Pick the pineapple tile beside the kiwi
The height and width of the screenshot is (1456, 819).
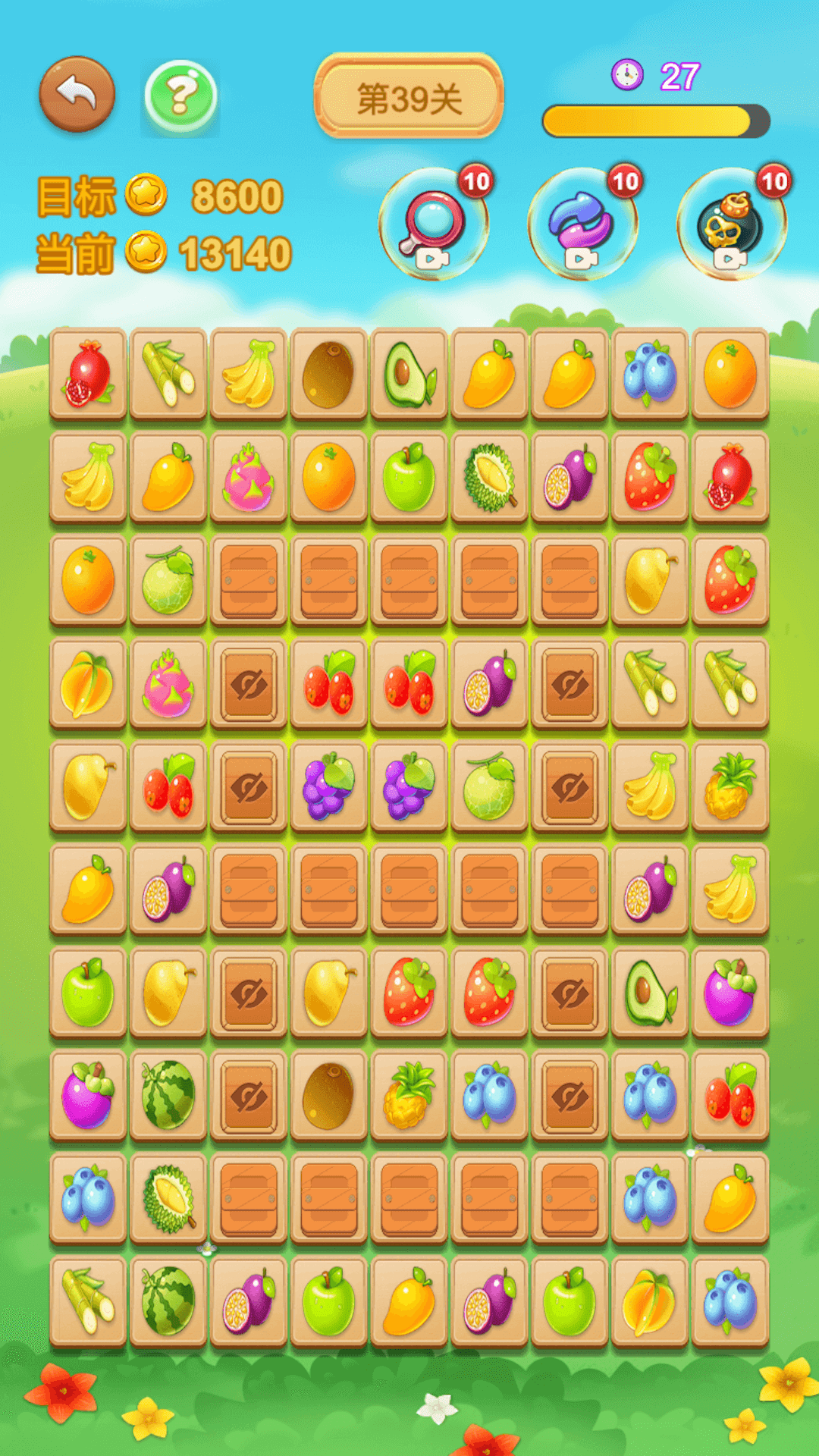pyautogui.click(x=409, y=1096)
